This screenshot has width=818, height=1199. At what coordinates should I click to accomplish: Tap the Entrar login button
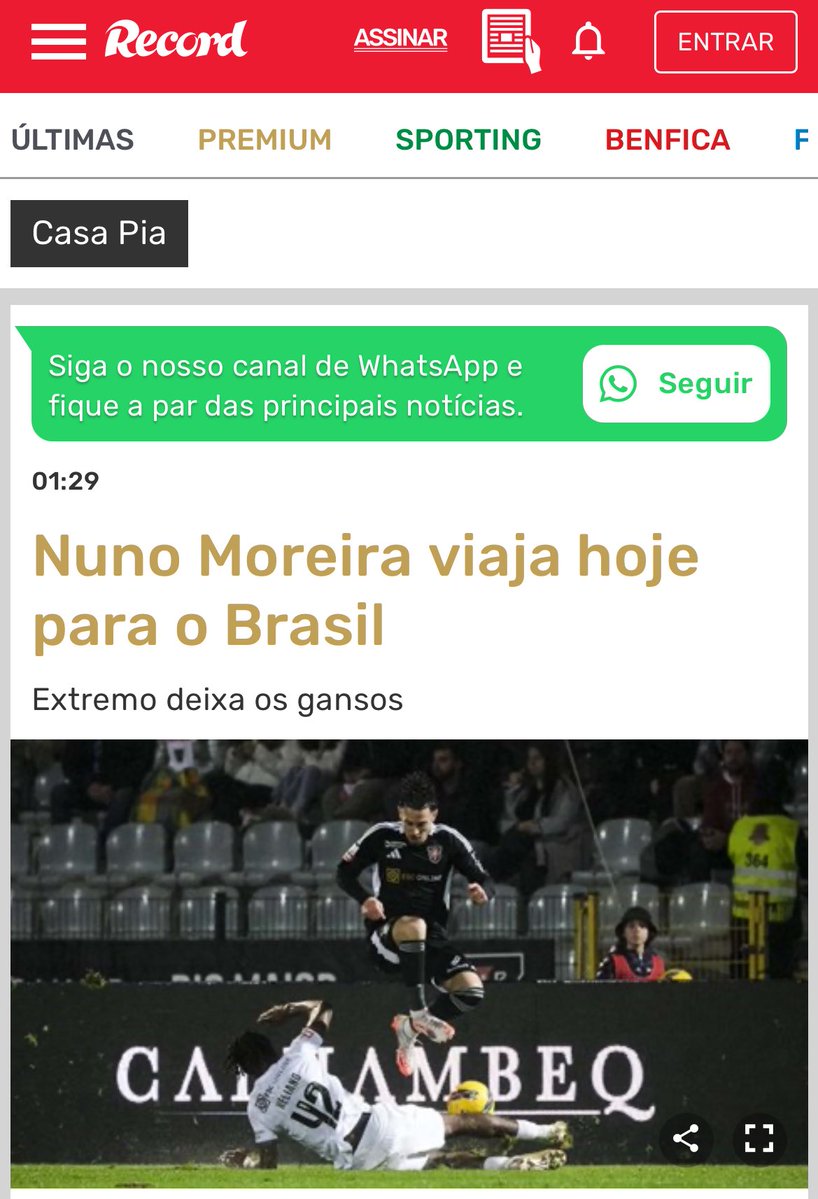[x=725, y=42]
